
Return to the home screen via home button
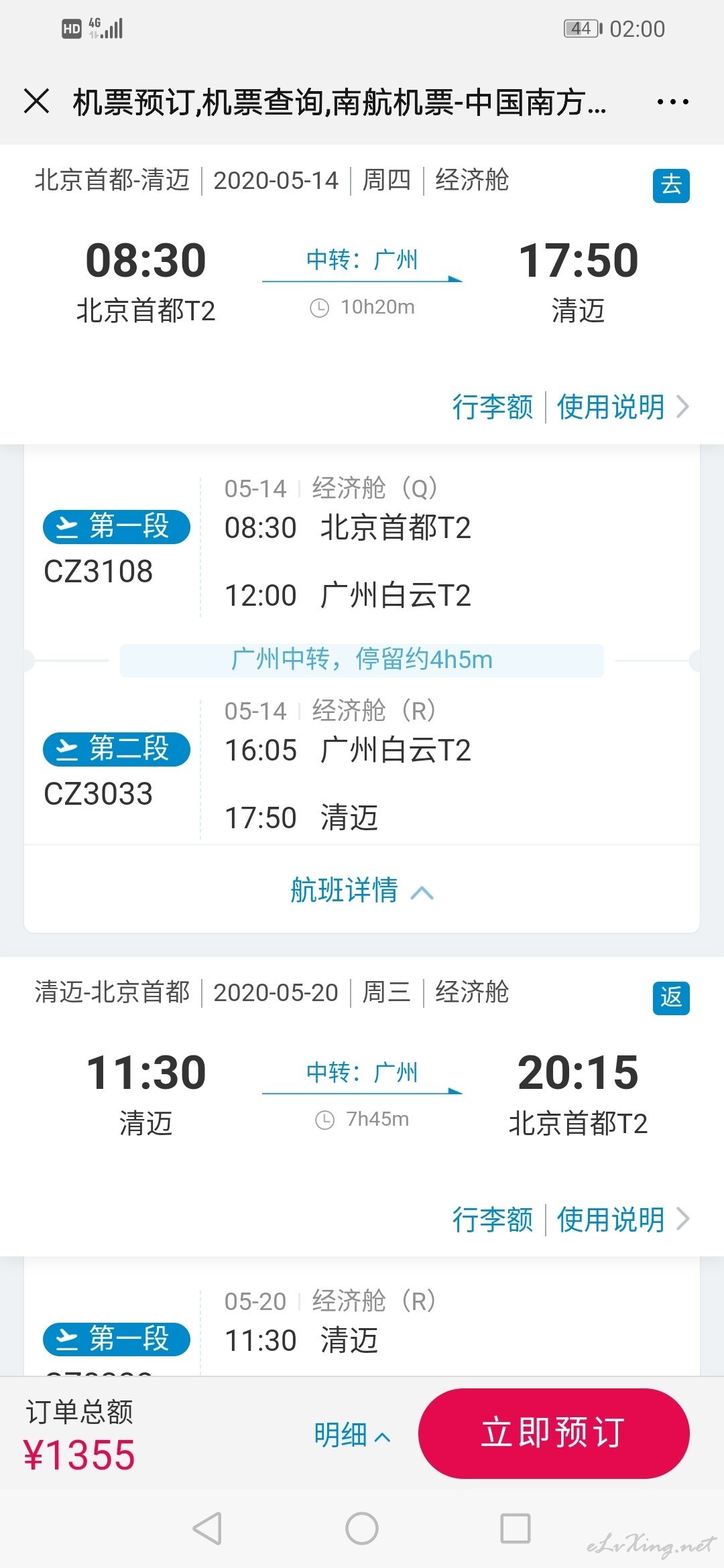tap(362, 1528)
